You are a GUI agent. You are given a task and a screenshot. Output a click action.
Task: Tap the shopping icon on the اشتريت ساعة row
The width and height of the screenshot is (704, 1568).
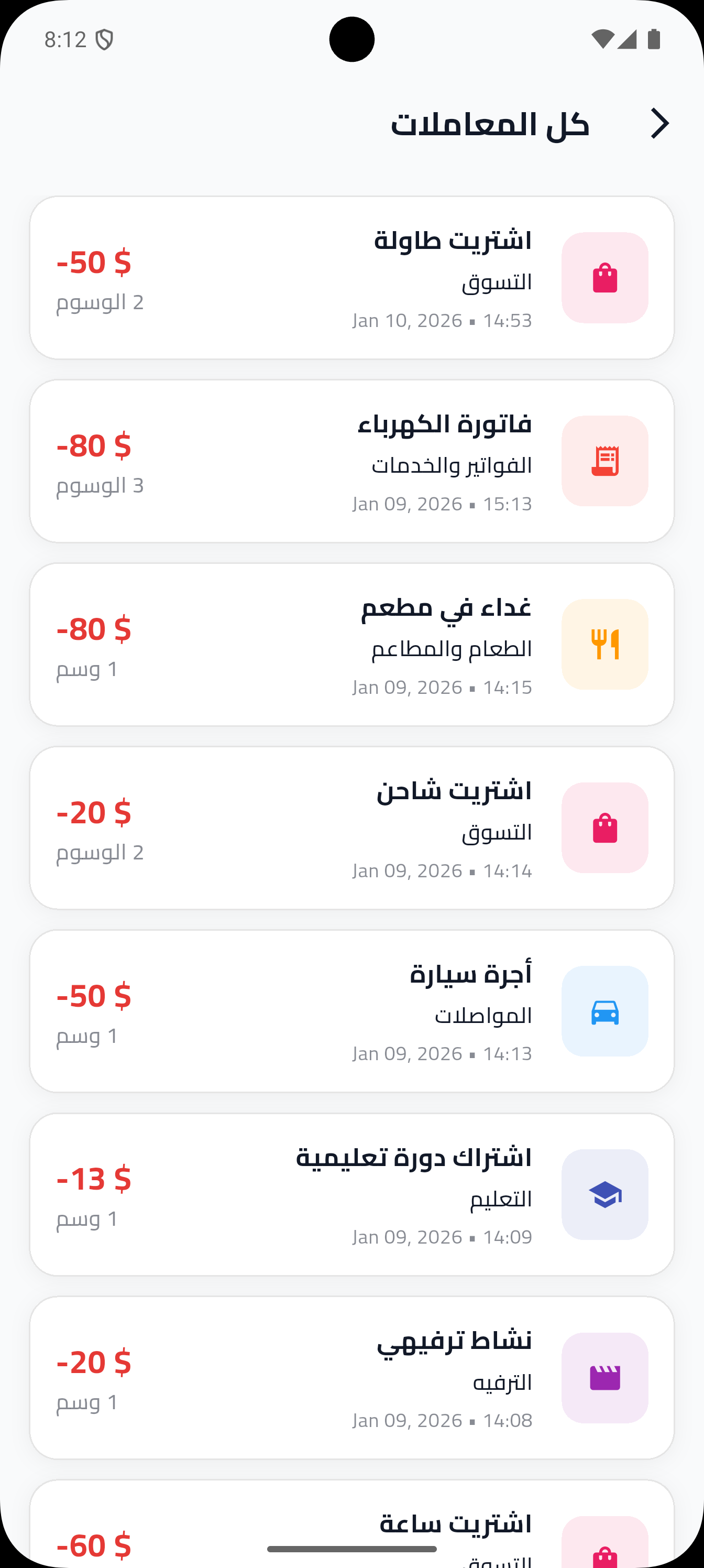click(x=605, y=1556)
